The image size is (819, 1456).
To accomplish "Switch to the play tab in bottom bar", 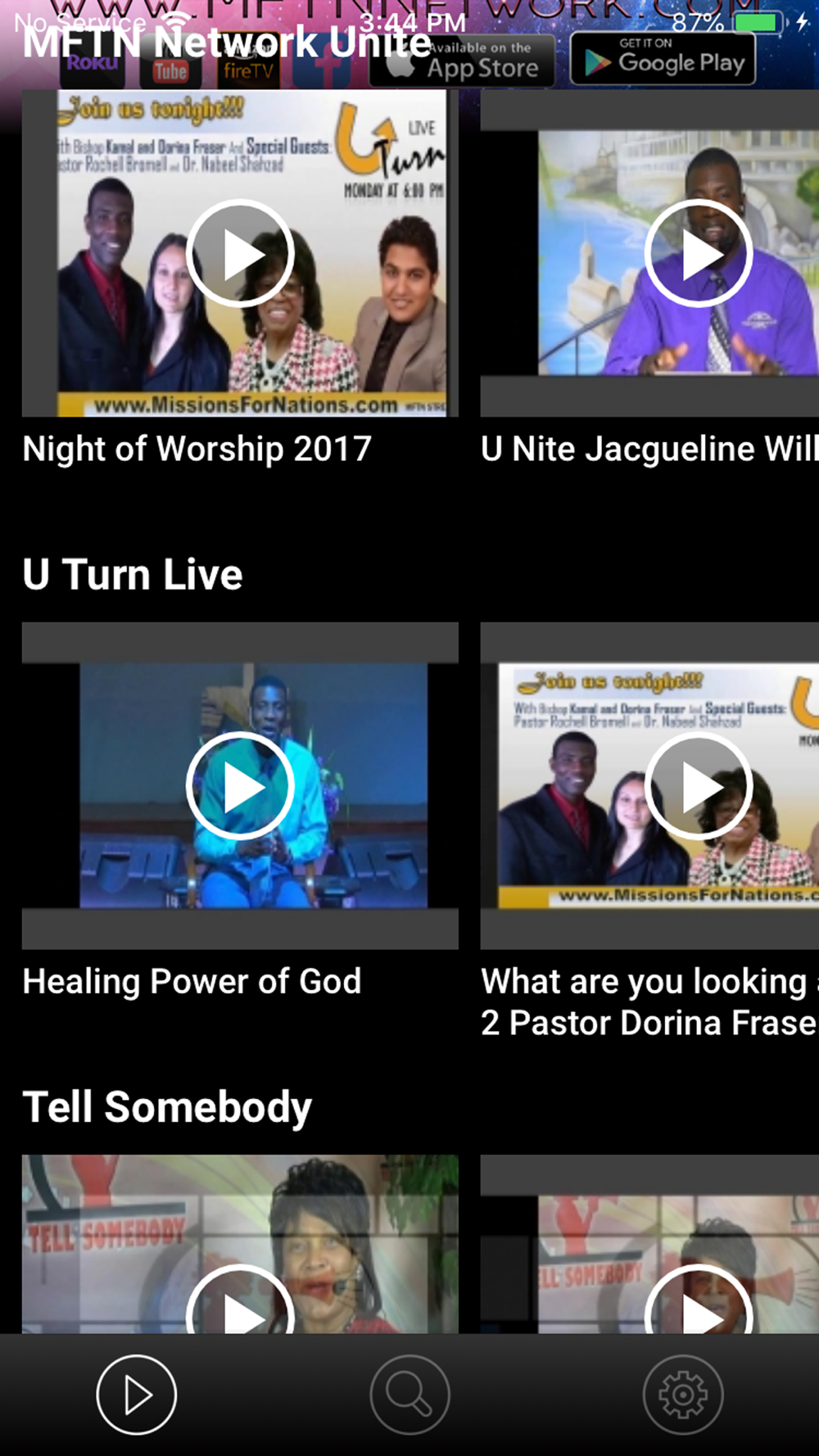I will (137, 1395).
